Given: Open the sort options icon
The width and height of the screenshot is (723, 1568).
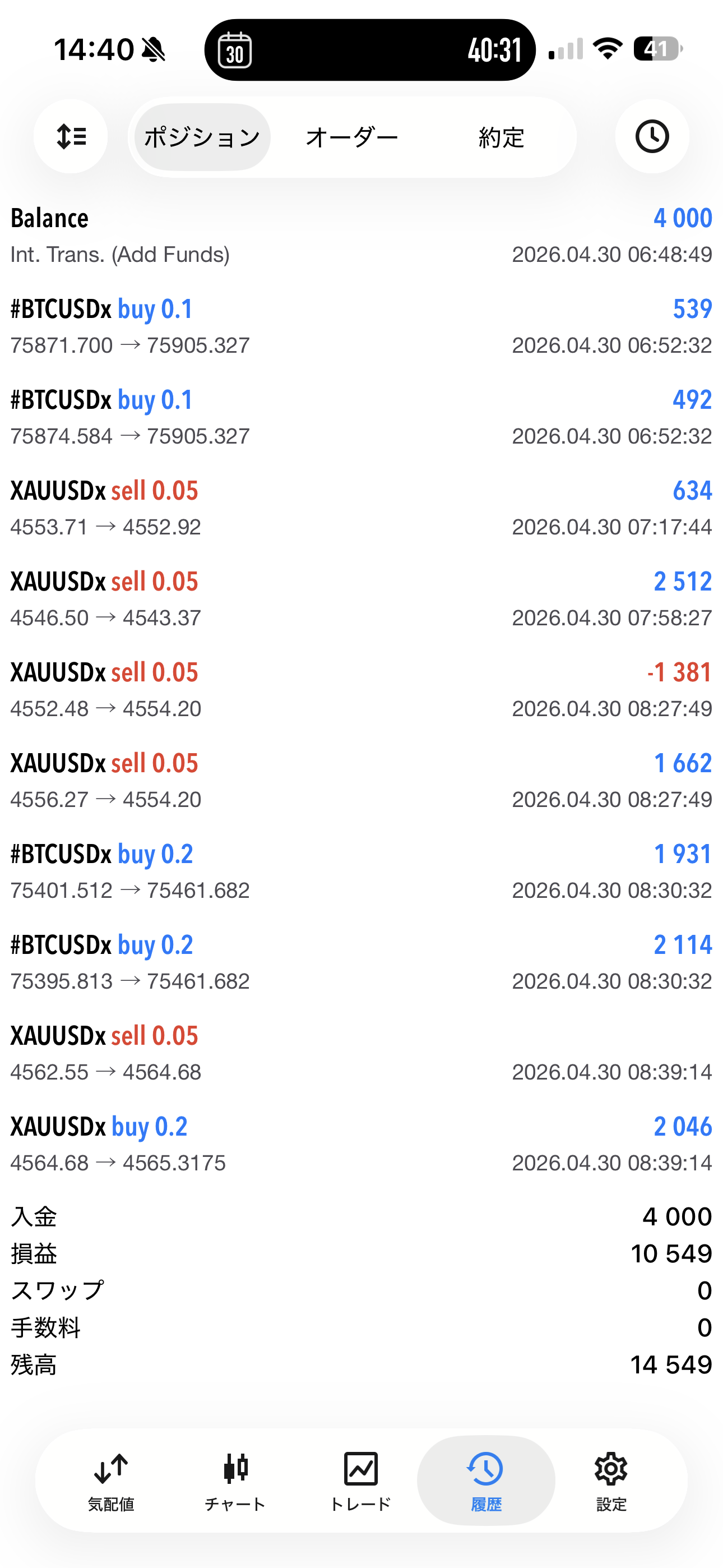Looking at the screenshot, I should coord(71,136).
